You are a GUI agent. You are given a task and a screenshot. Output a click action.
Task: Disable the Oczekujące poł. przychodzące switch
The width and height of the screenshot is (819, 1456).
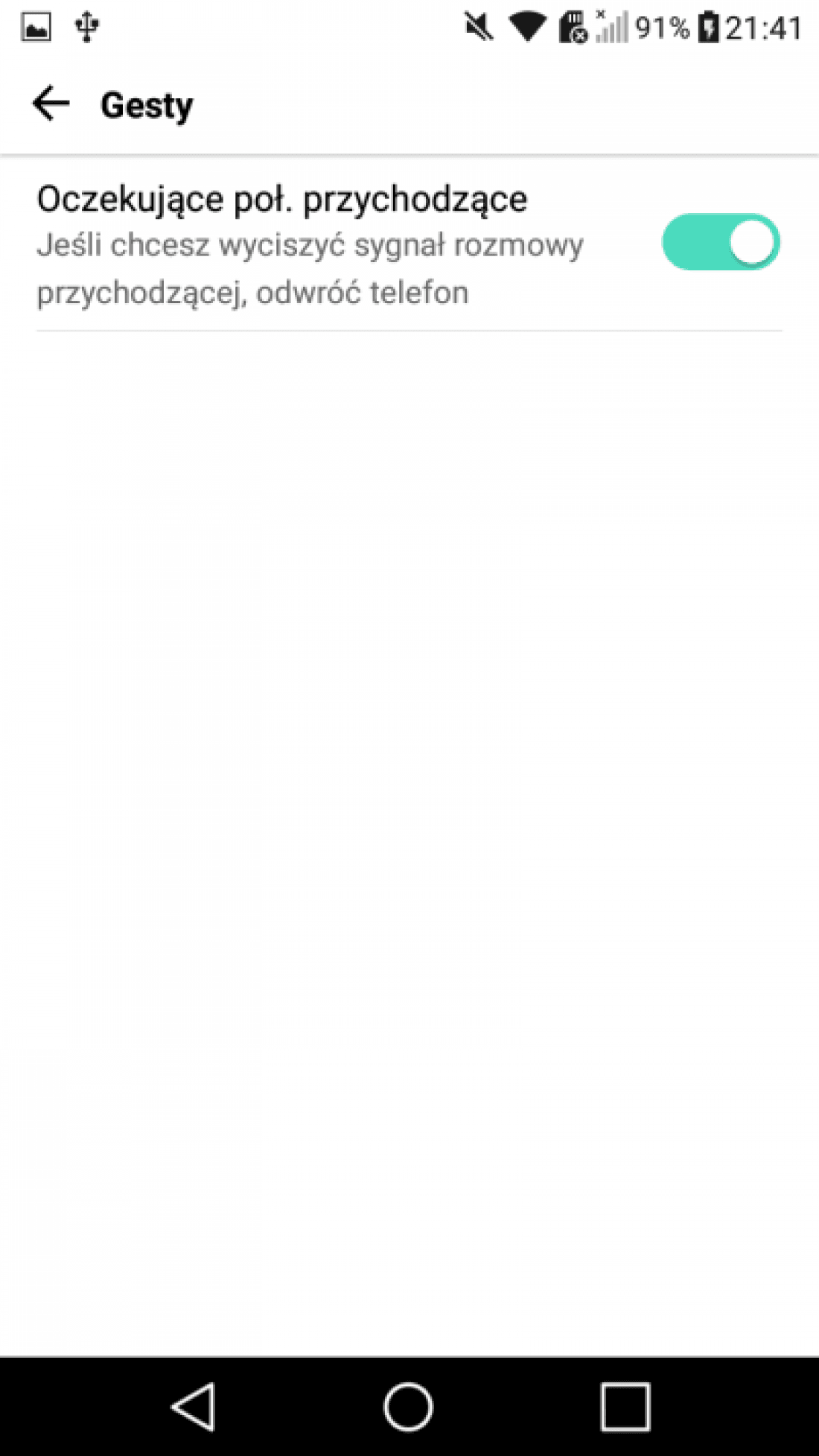(x=721, y=242)
